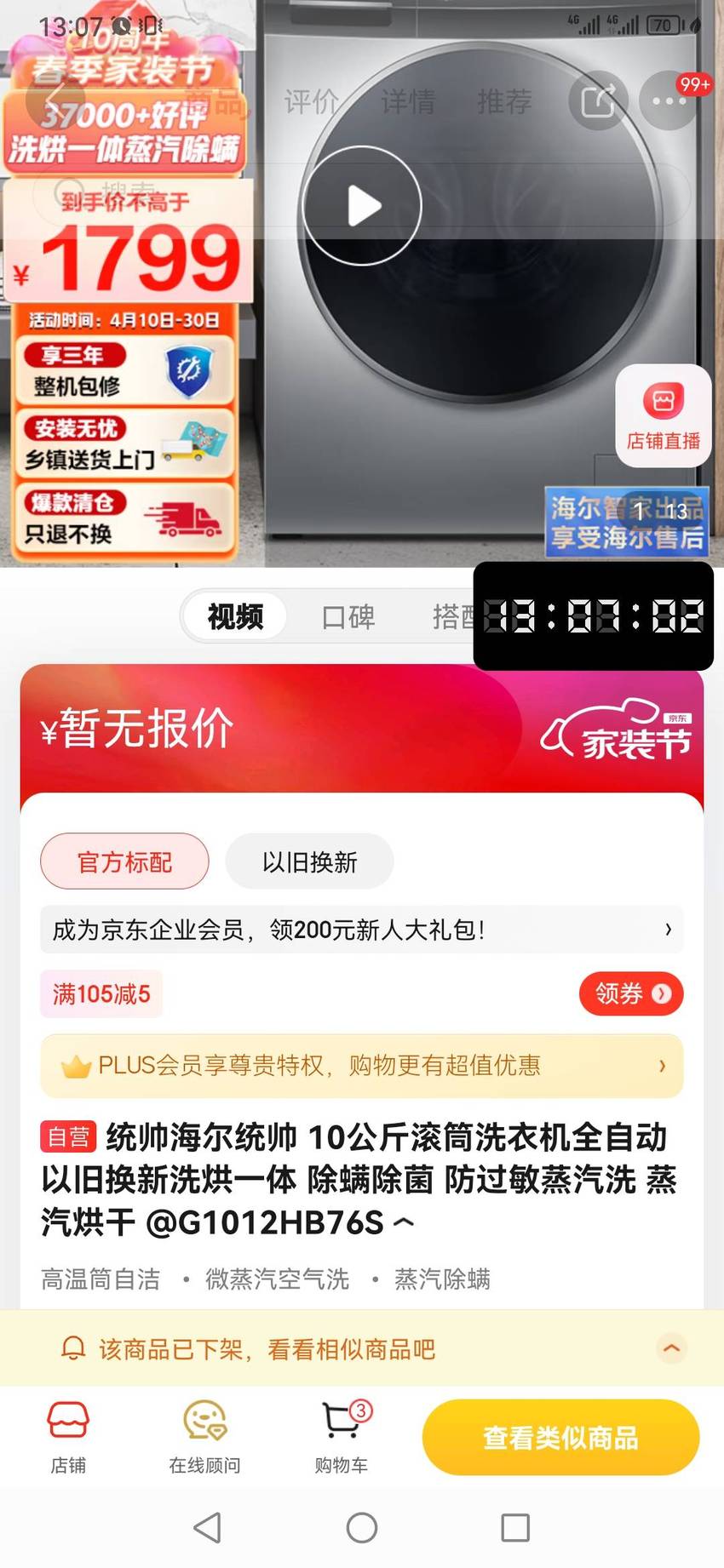Open the 购物车 cart

[342, 1437]
